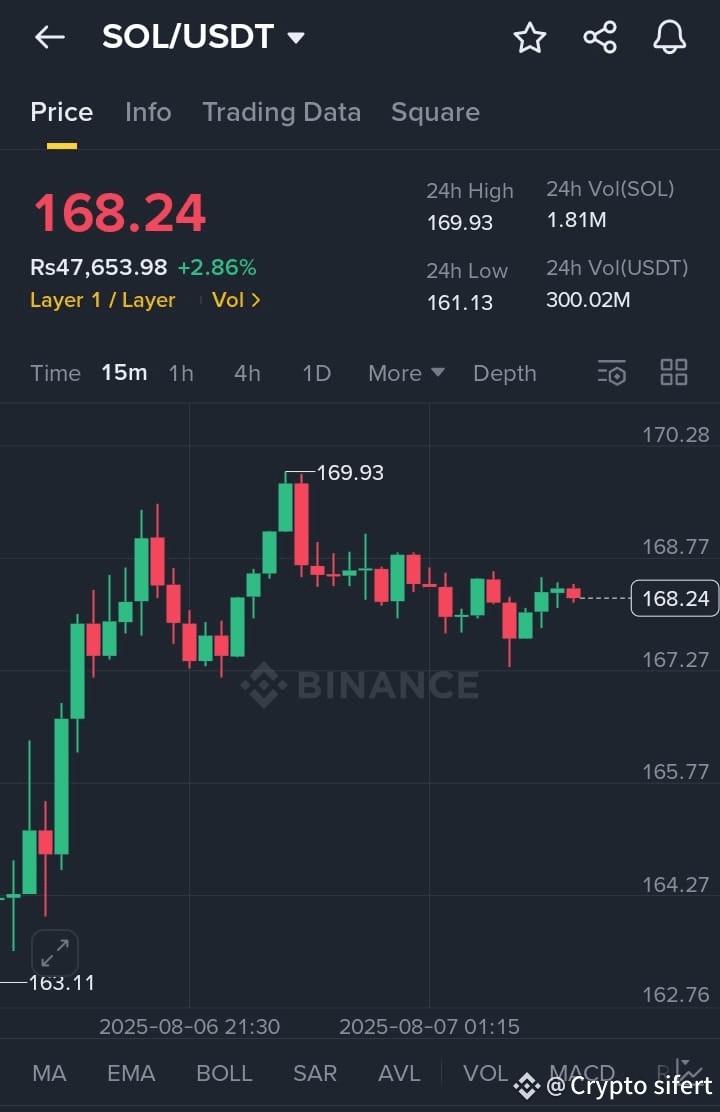
Task: Open the back navigation arrow
Action: point(48,37)
